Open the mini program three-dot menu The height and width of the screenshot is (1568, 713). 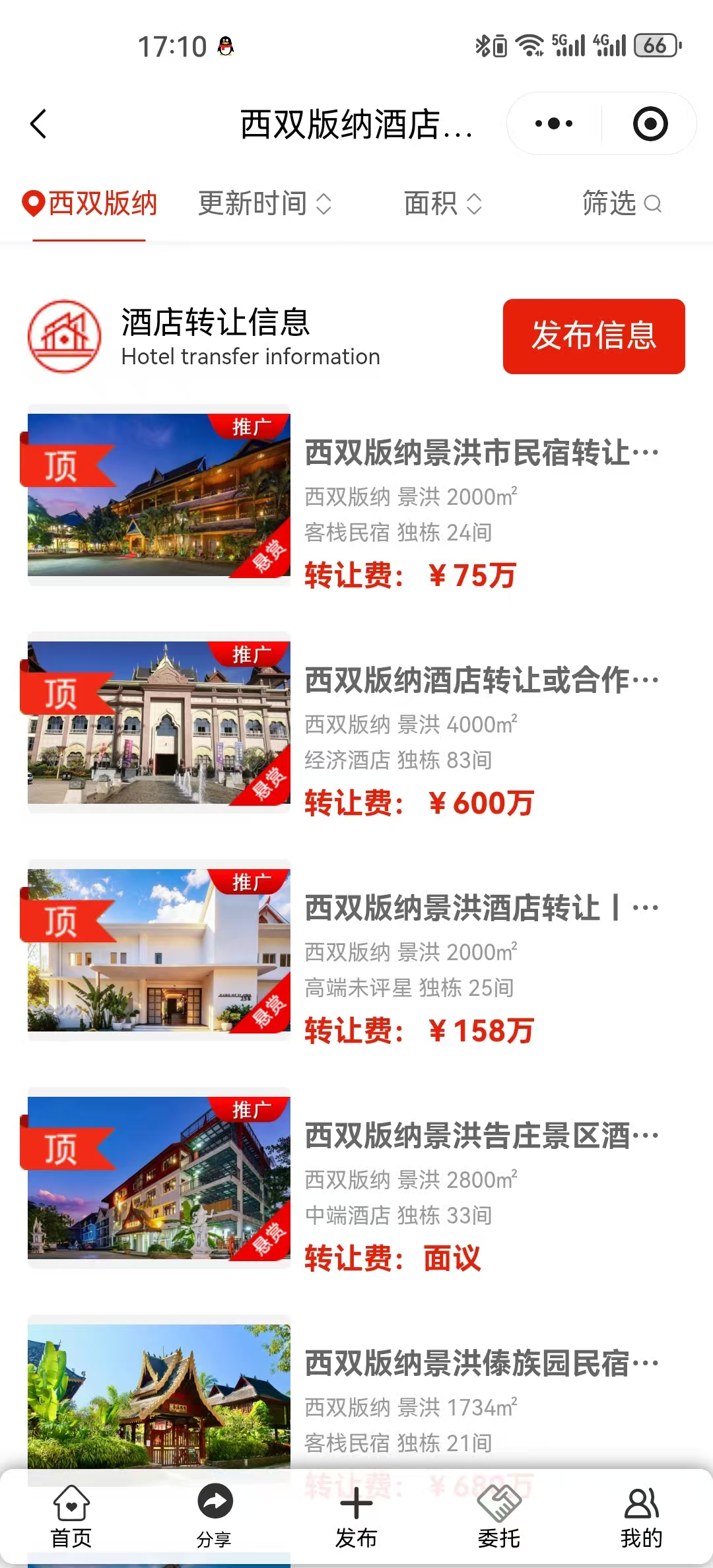(x=554, y=123)
